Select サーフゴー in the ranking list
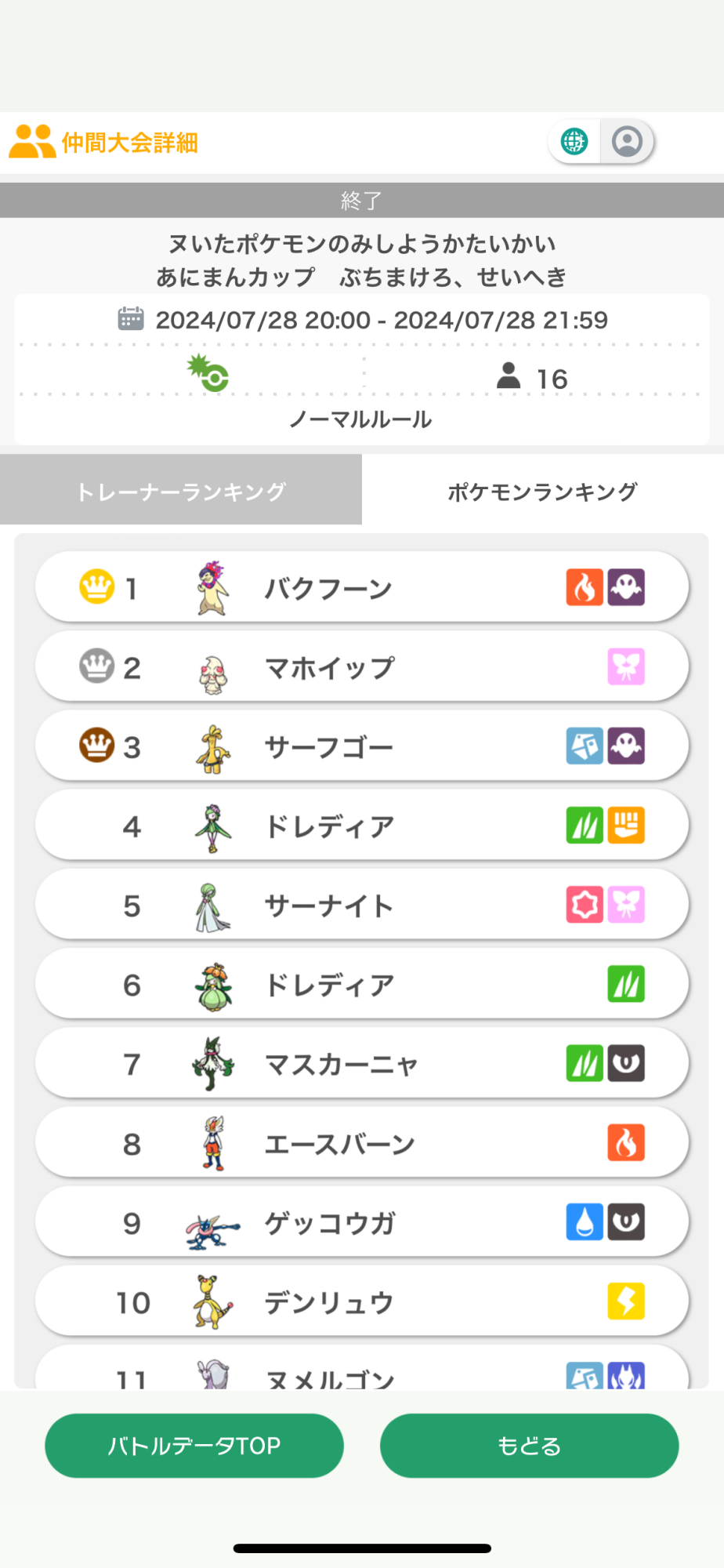Screen dimensions: 724x1568 pos(361,746)
